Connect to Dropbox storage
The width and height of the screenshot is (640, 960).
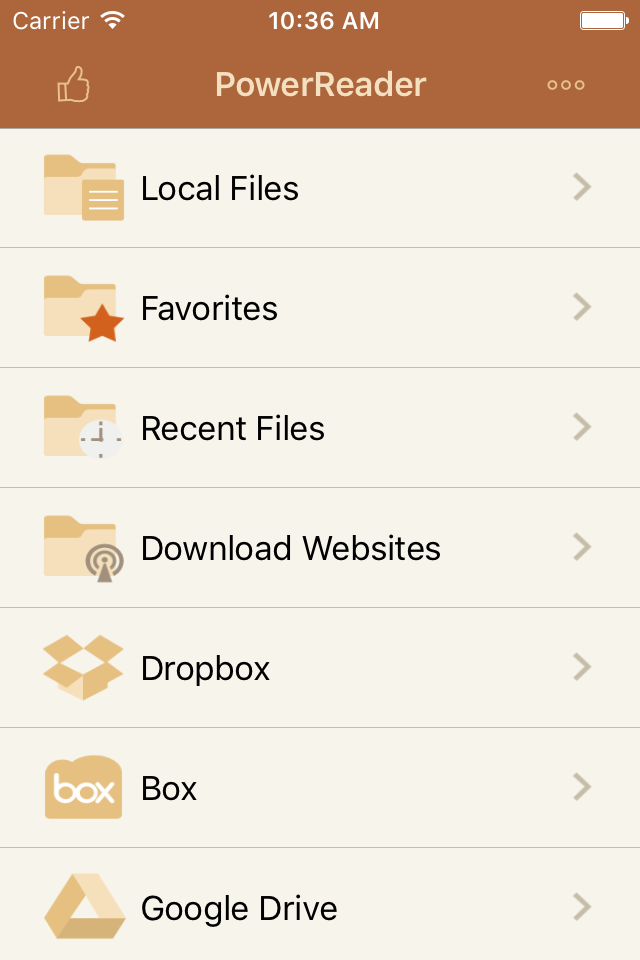coord(320,668)
